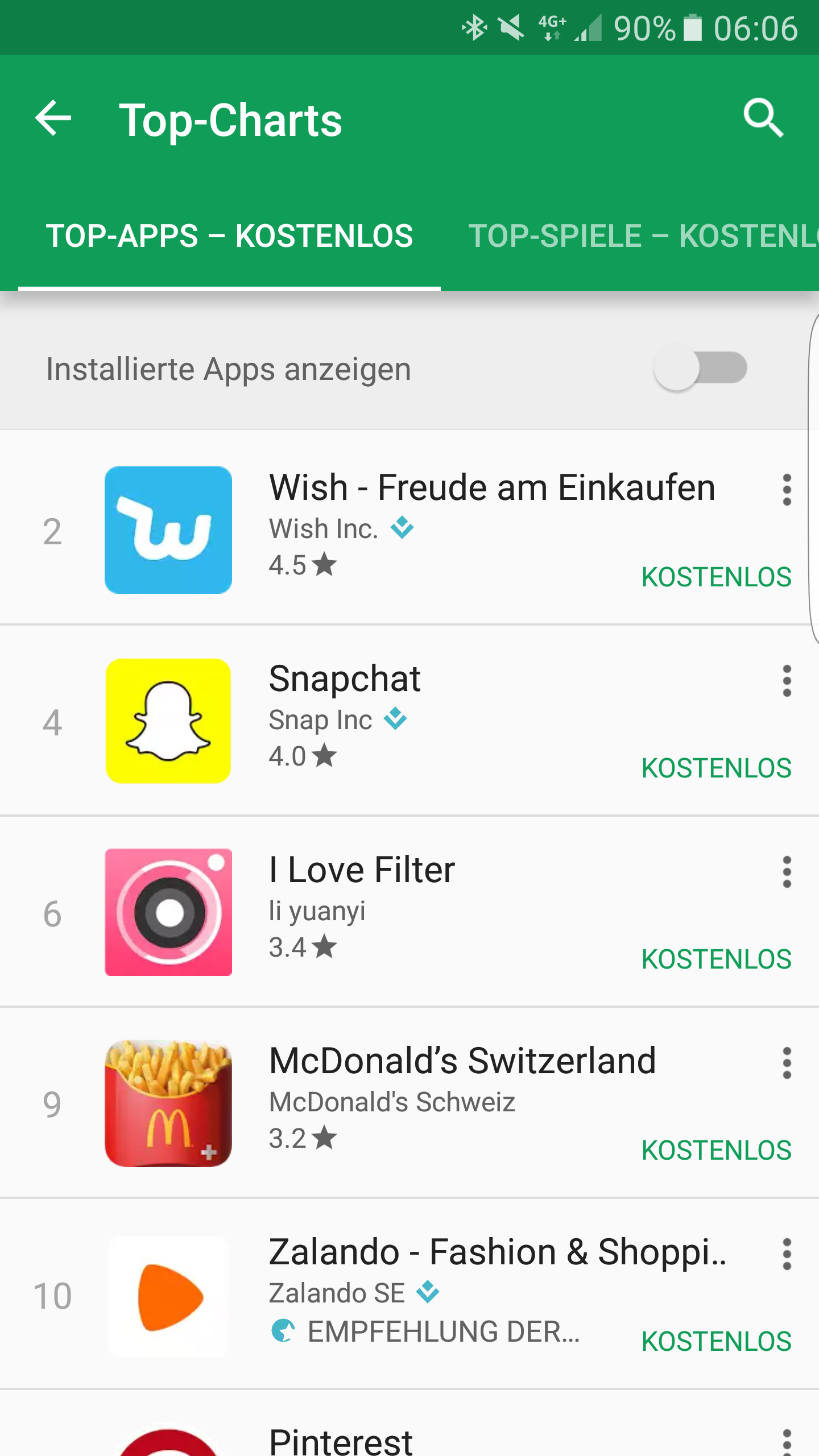Tap three-dot menu beside I Love Filter
The height and width of the screenshot is (1456, 819).
(x=787, y=872)
